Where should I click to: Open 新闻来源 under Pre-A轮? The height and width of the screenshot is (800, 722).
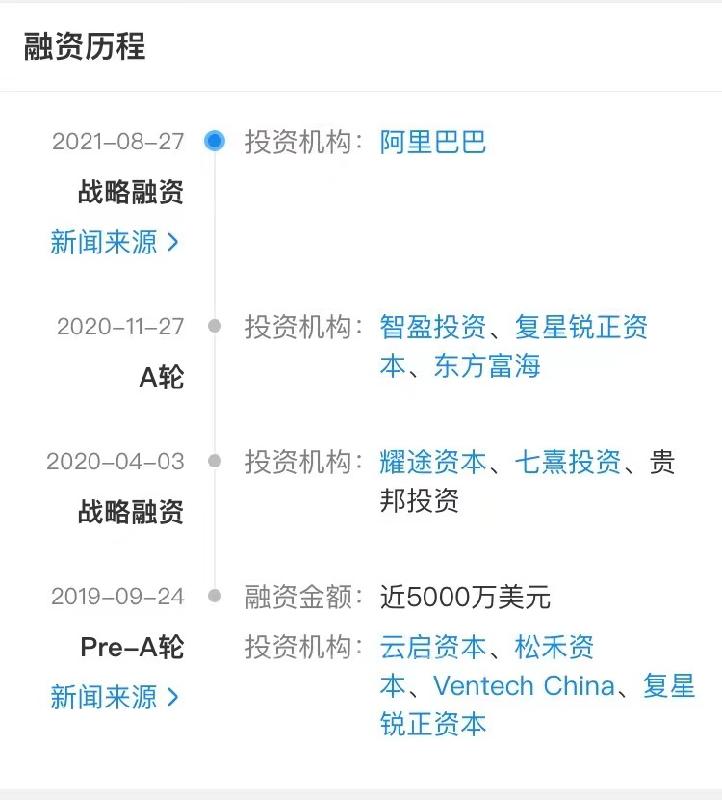(x=114, y=697)
